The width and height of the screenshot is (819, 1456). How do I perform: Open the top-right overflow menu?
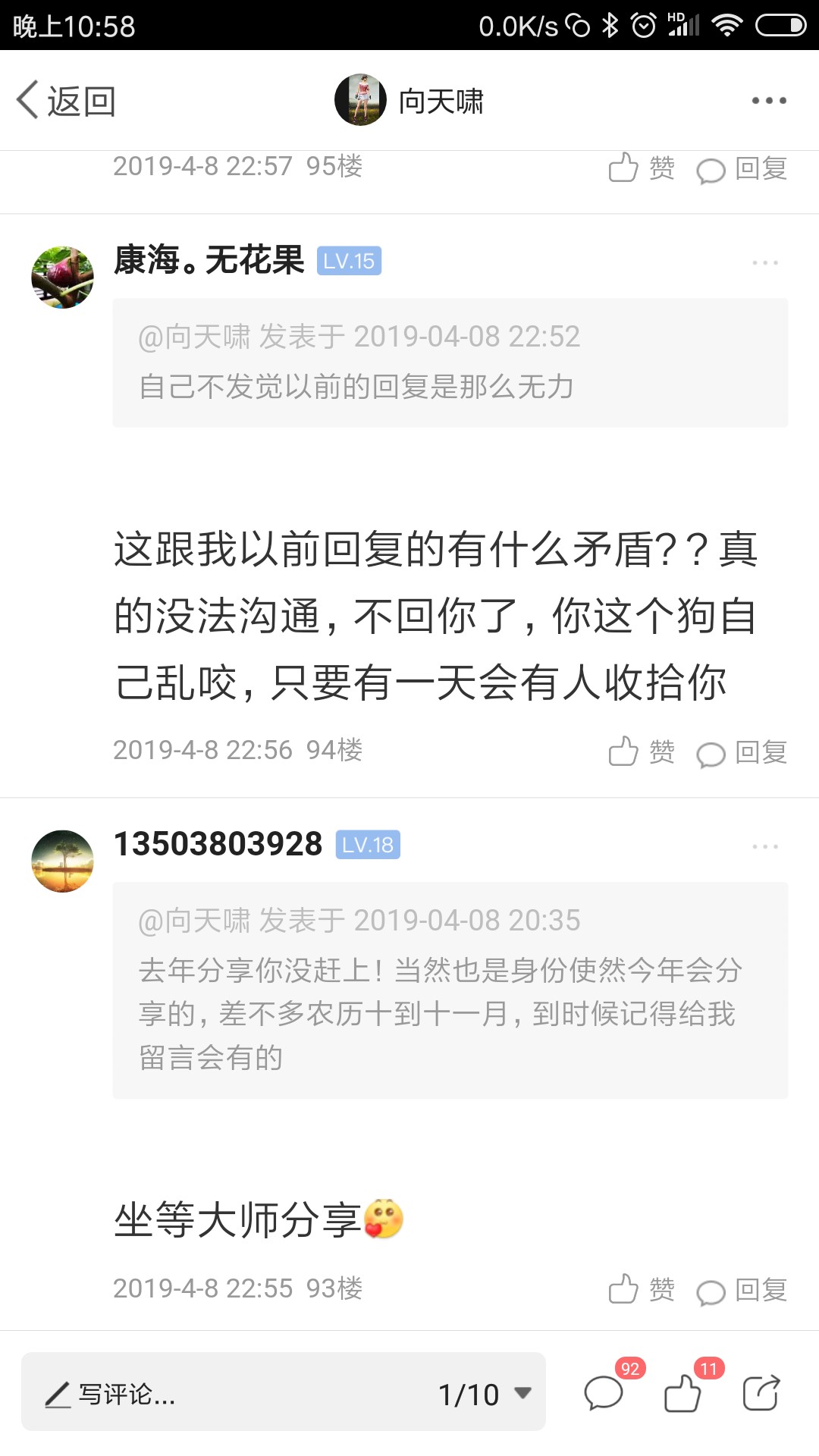coord(768,101)
